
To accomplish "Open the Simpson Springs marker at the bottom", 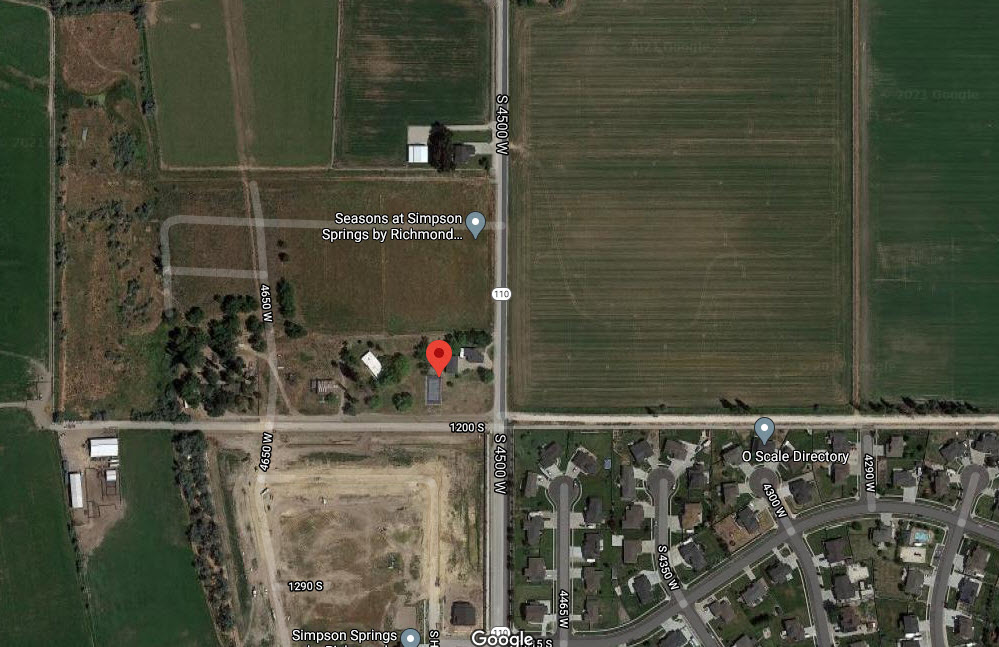I will (x=410, y=638).
